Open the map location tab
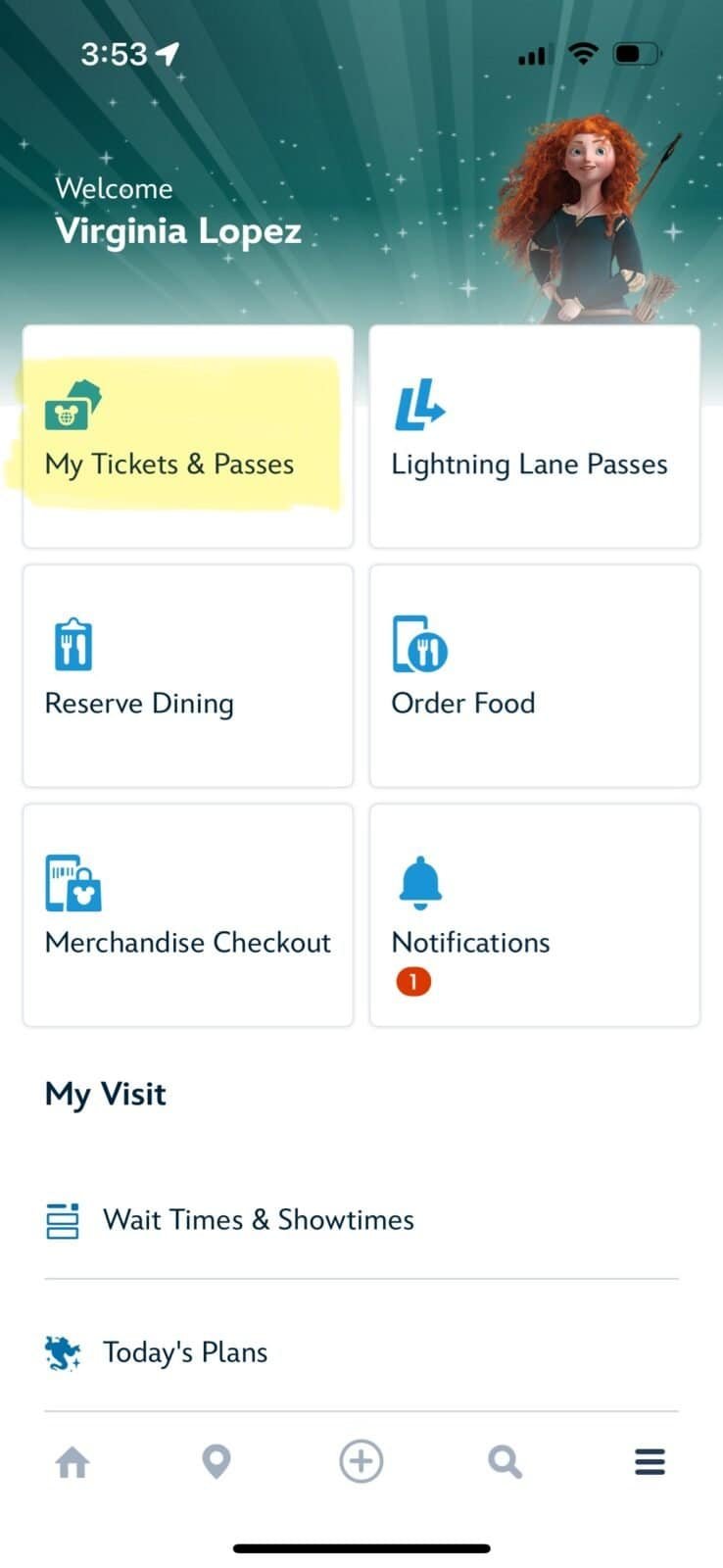The image size is (723, 1568). coord(217,1462)
